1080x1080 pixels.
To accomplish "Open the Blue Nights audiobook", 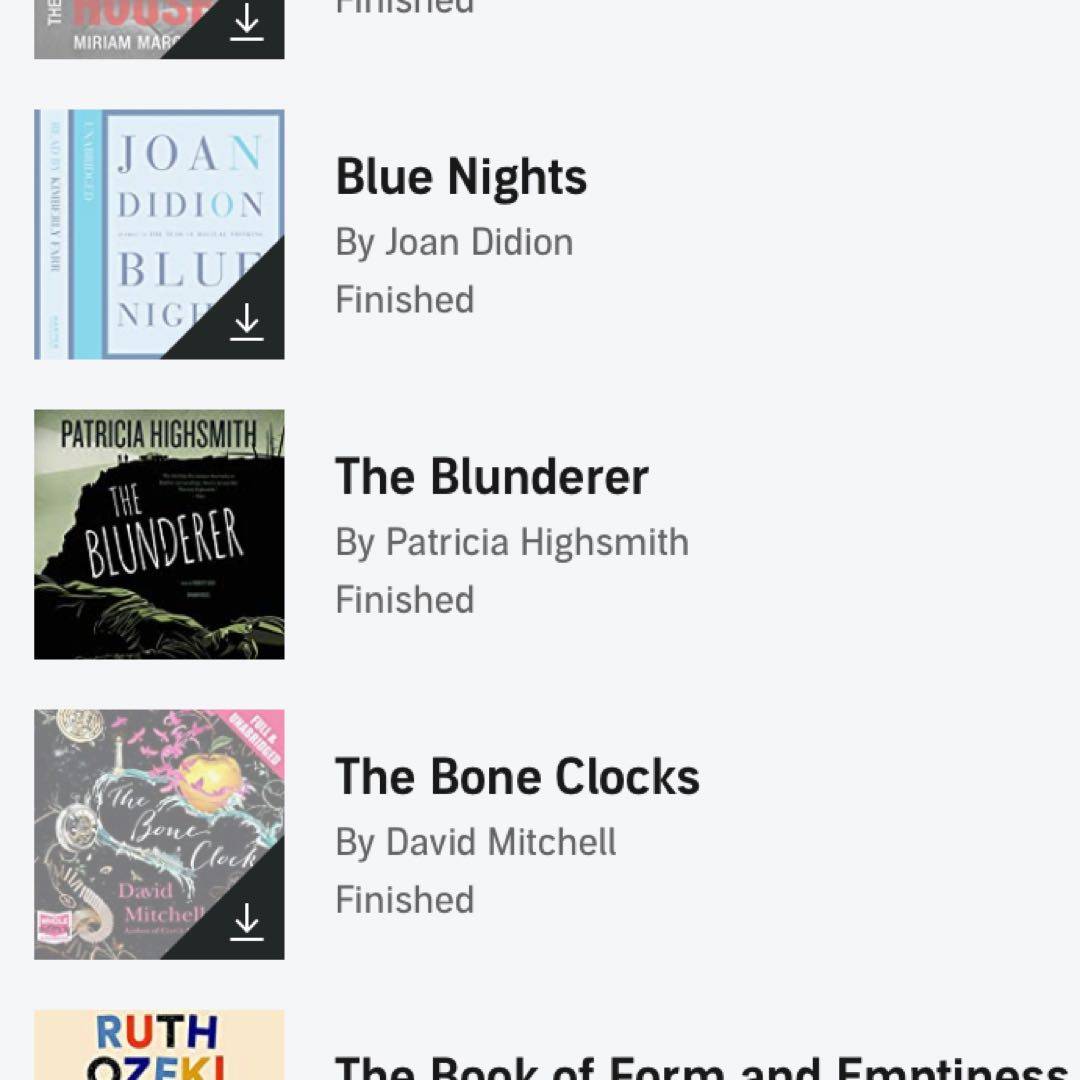I will (461, 177).
